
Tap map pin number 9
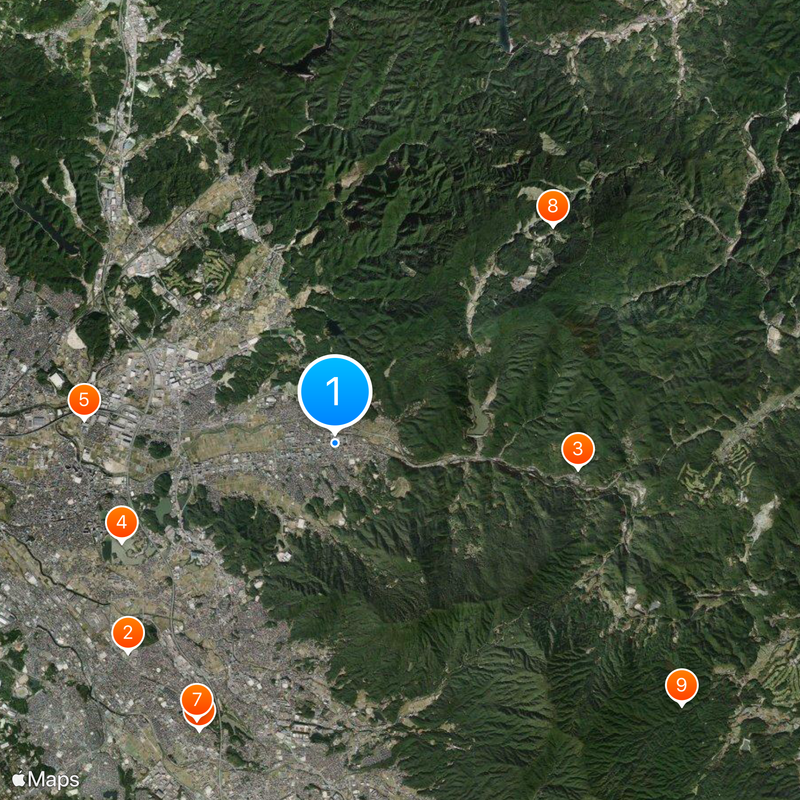click(x=682, y=685)
